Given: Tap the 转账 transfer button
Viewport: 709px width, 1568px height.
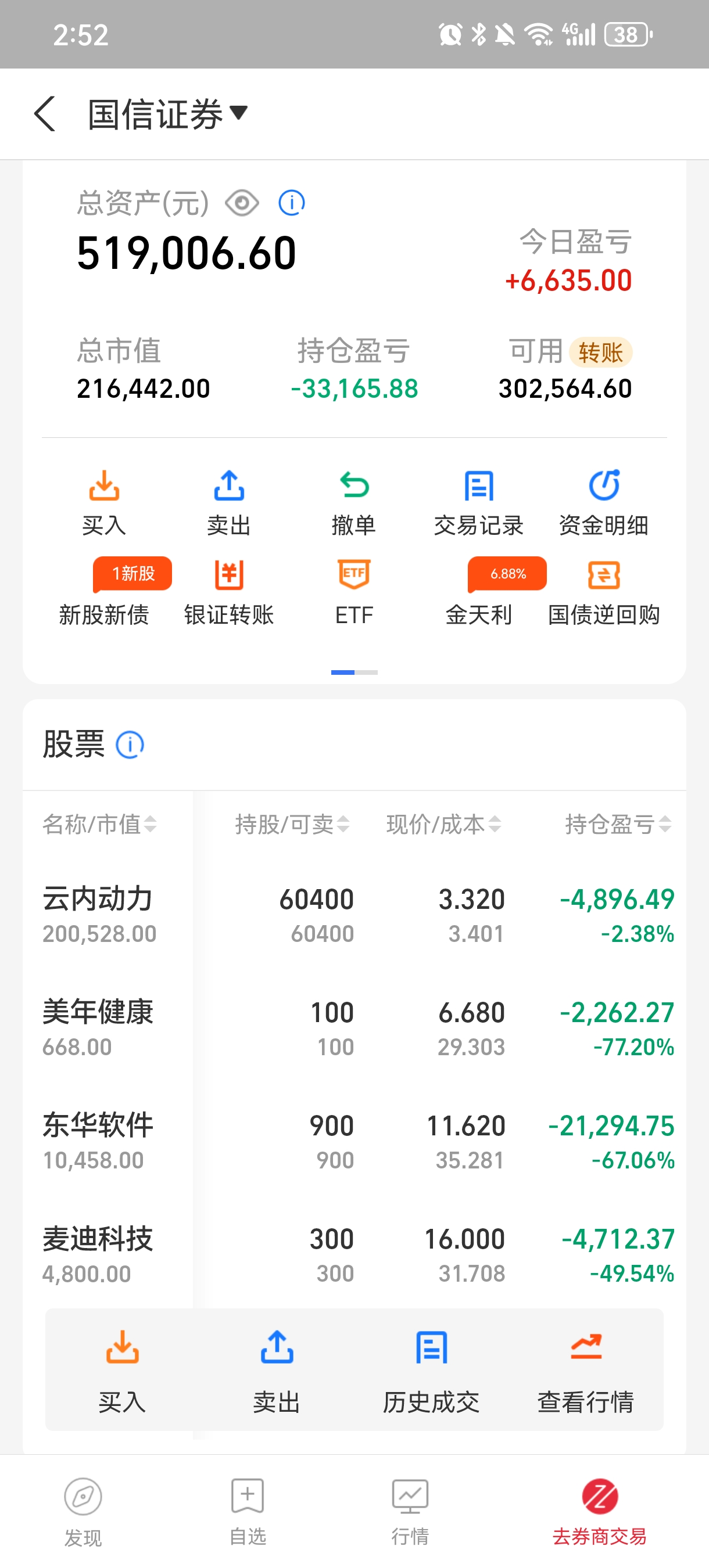Looking at the screenshot, I should click(600, 353).
